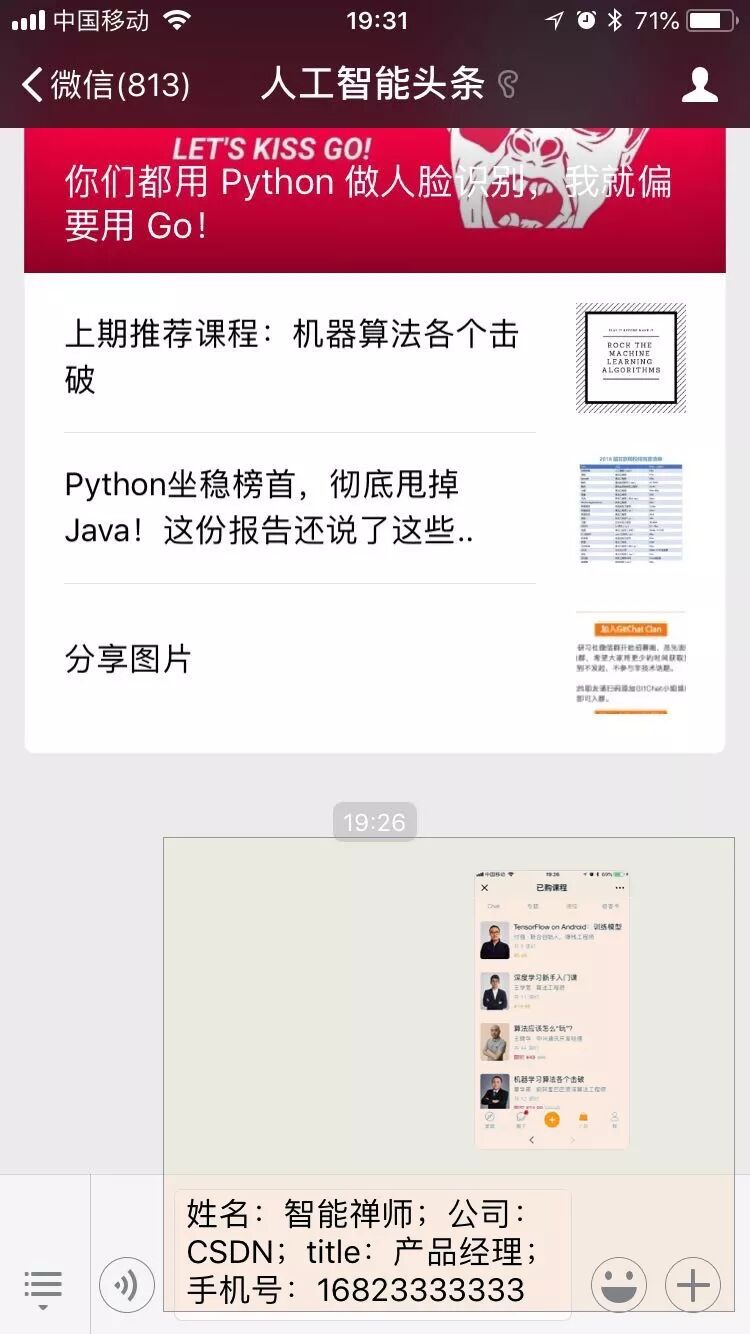
Task: Open the account profile icon
Action: 699,85
